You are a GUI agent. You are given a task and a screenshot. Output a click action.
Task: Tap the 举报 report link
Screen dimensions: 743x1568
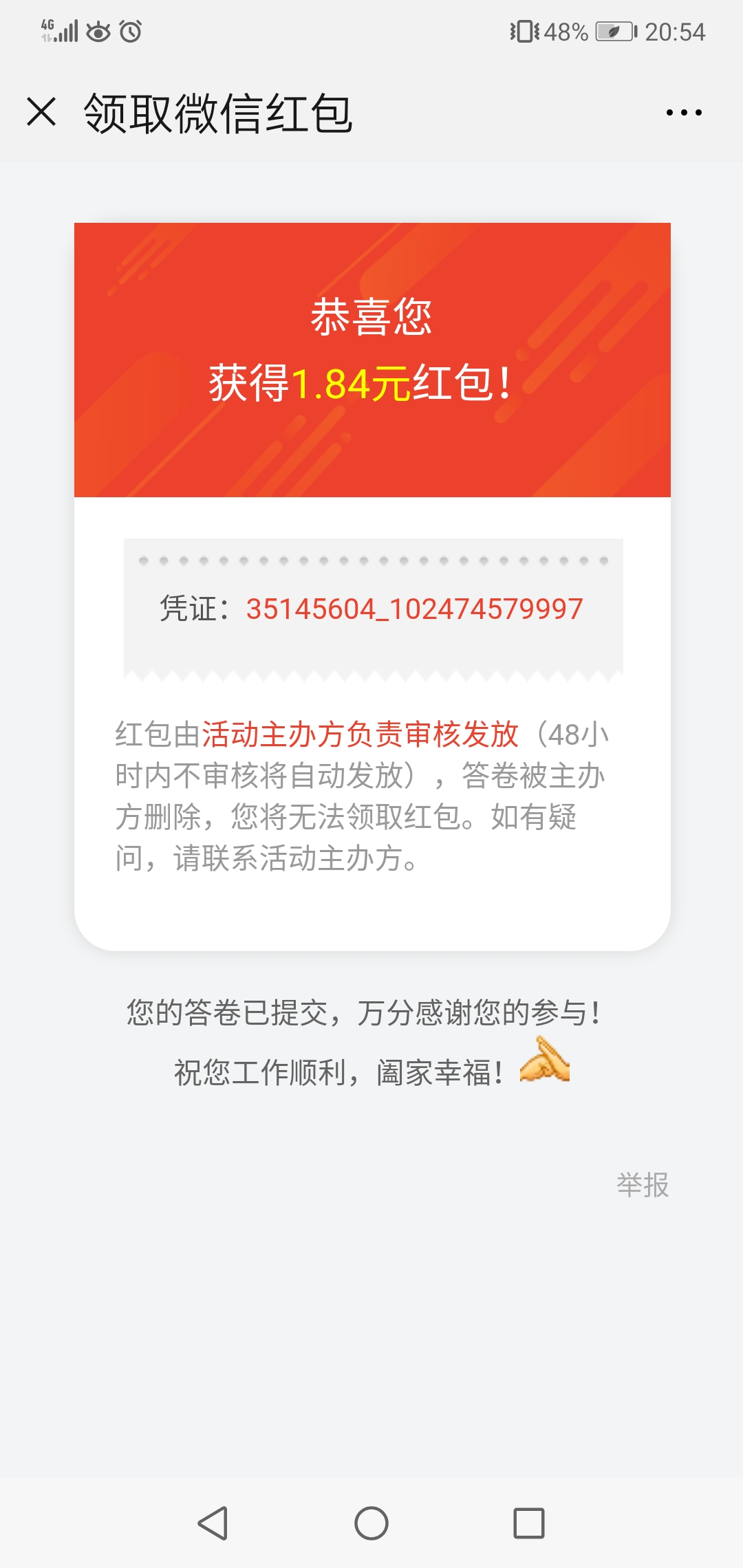pyautogui.click(x=642, y=1185)
